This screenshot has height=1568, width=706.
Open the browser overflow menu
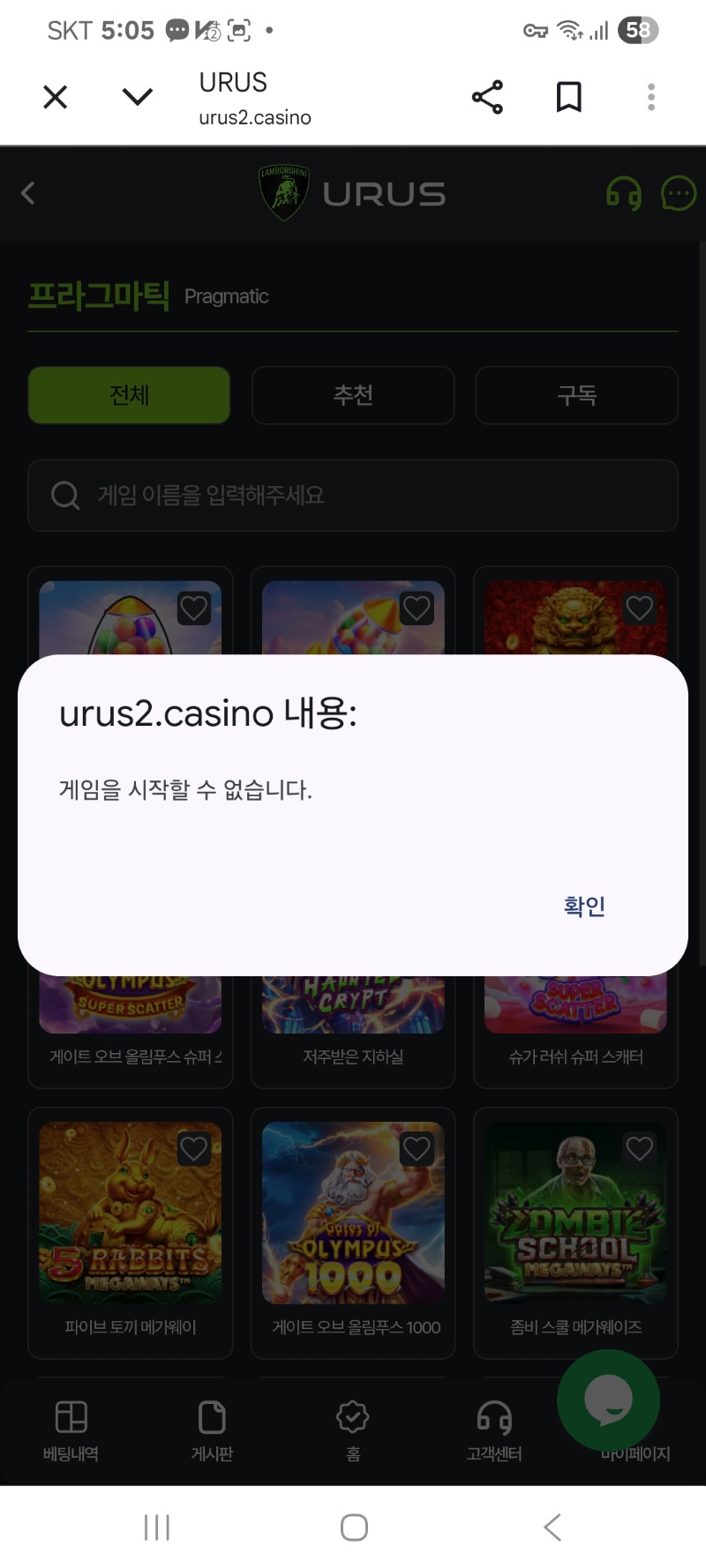pyautogui.click(x=651, y=97)
